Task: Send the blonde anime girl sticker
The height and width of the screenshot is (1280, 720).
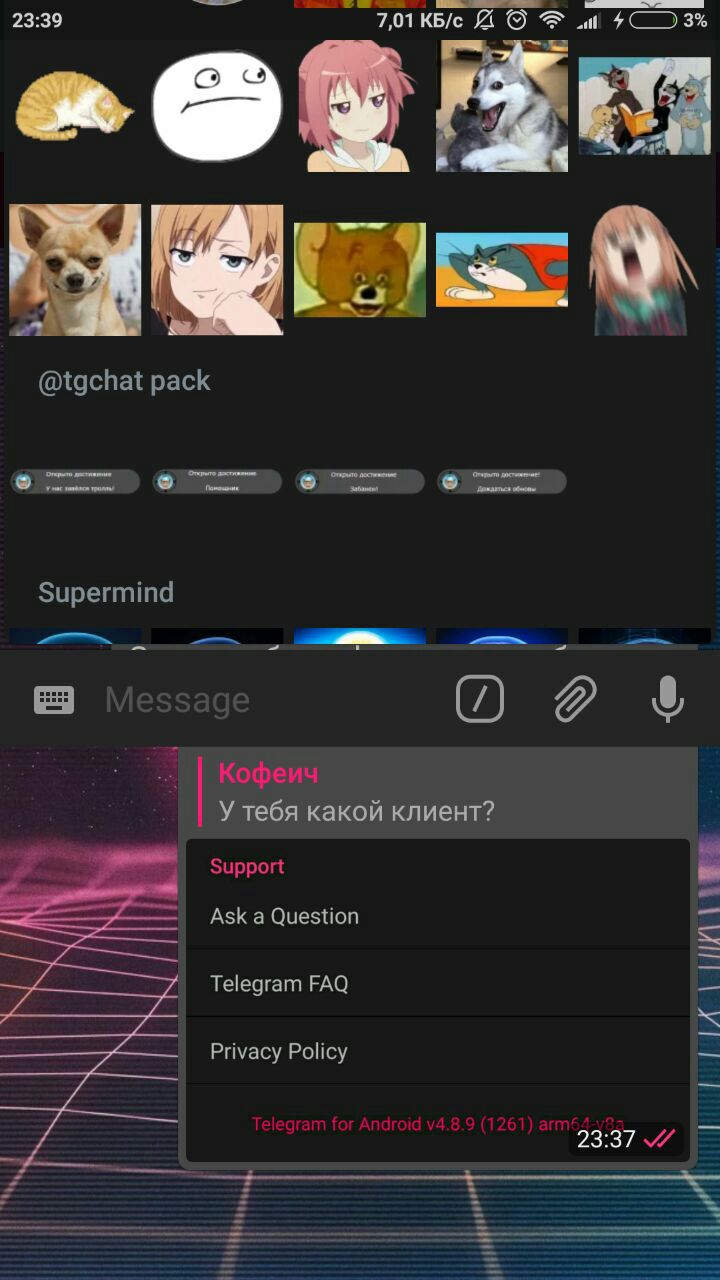Action: click(217, 270)
